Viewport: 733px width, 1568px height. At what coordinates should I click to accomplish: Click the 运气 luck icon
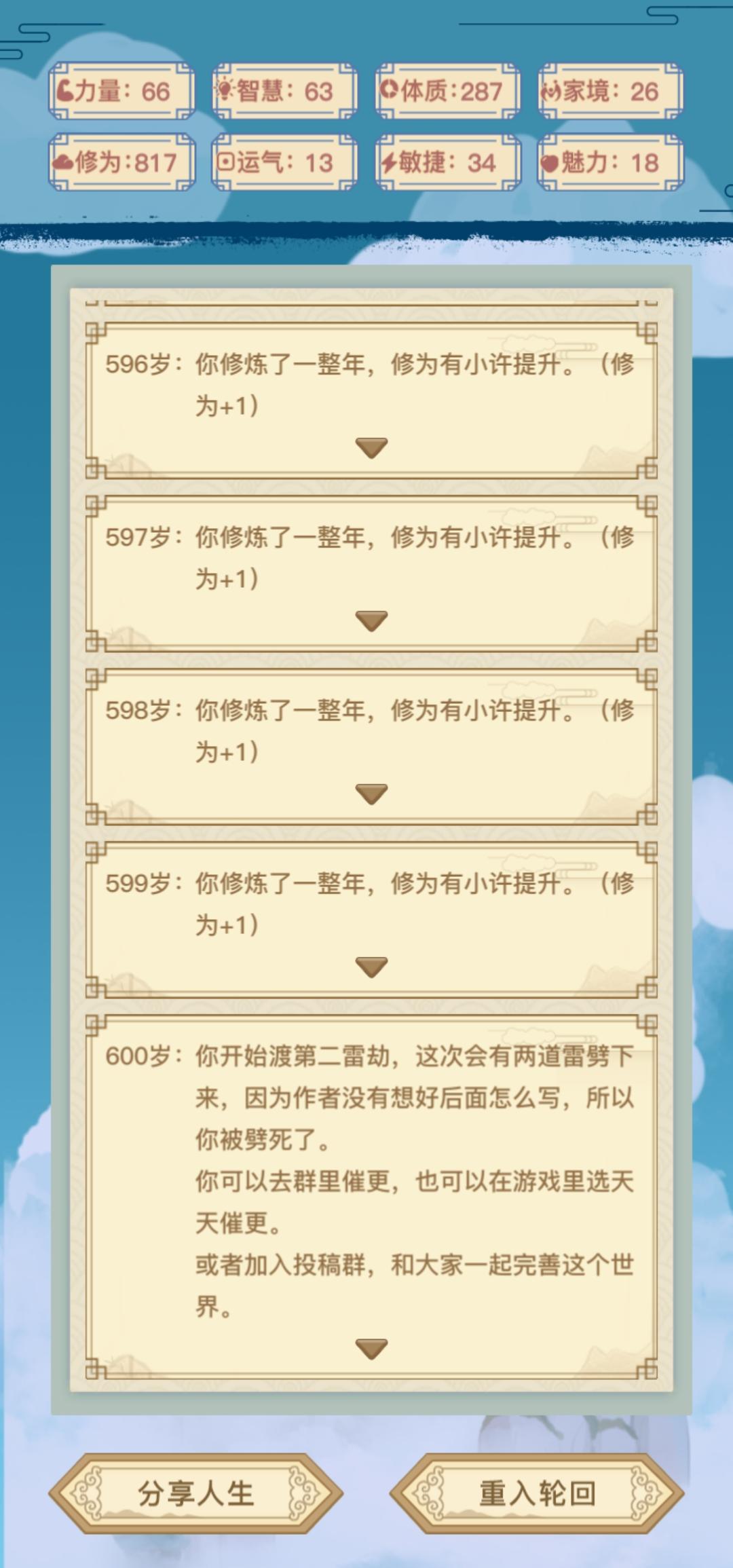coord(227,162)
